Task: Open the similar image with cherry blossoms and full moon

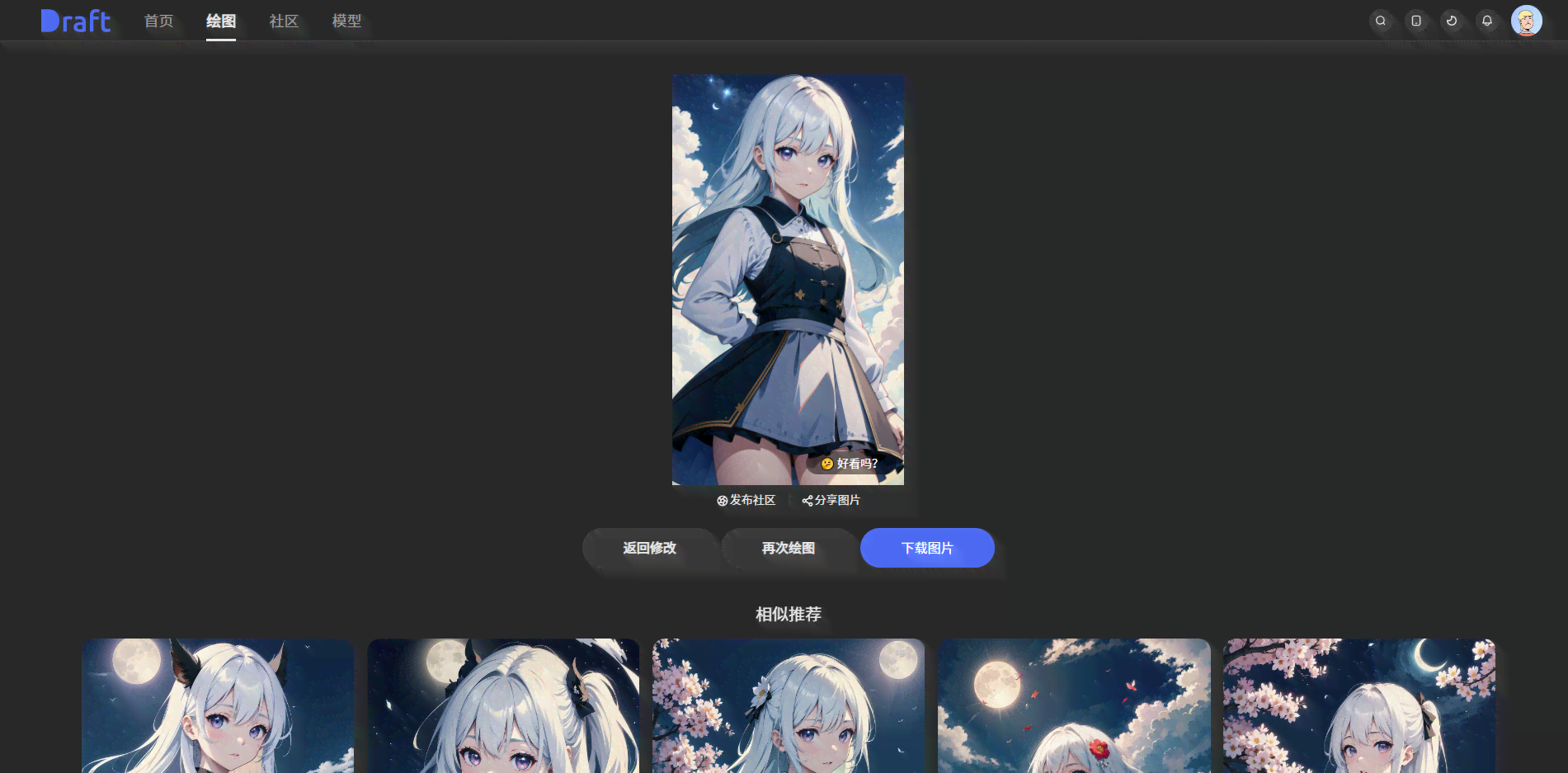Action: pos(788,705)
